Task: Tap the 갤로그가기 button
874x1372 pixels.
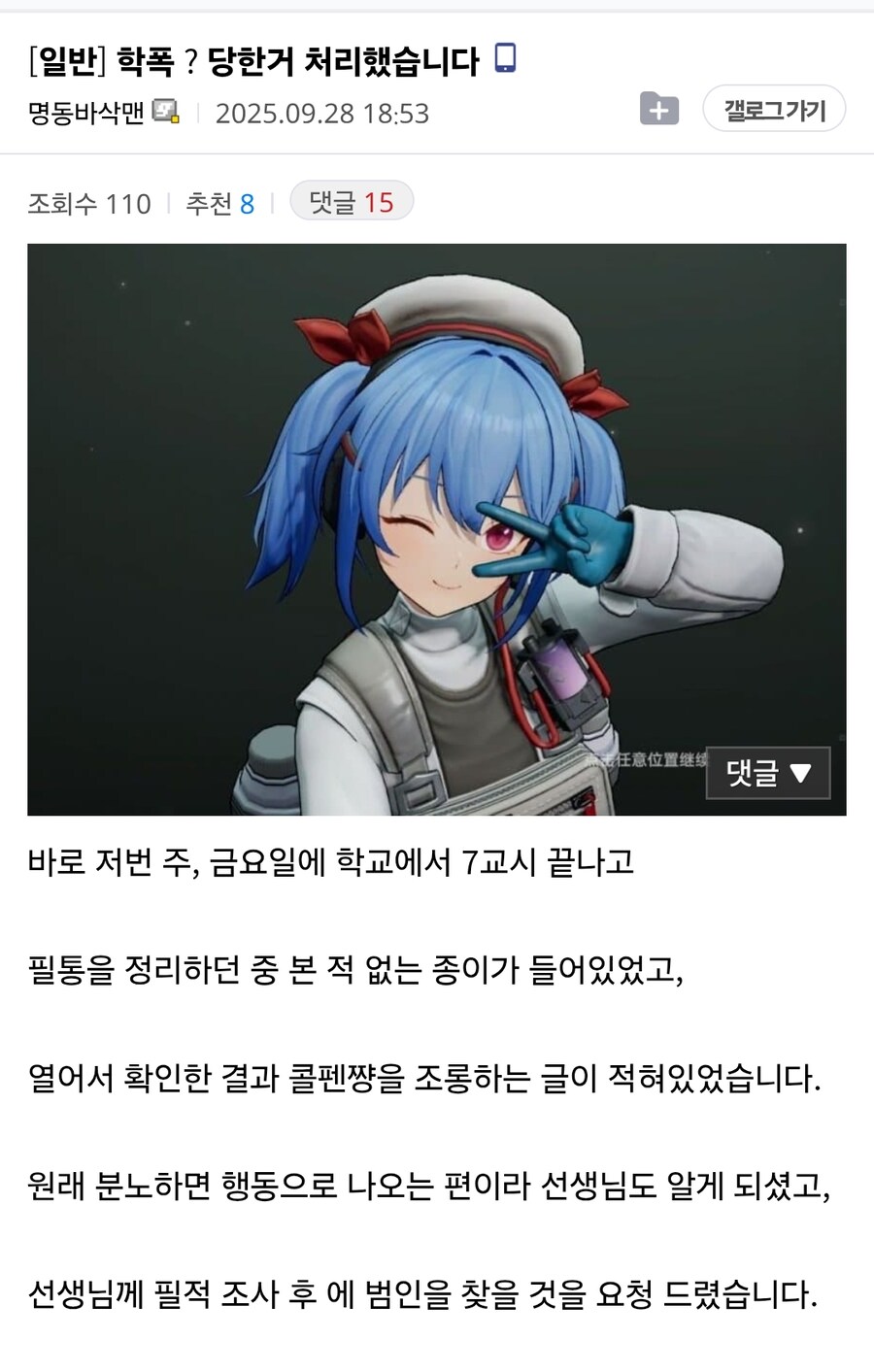Action: coord(774,110)
